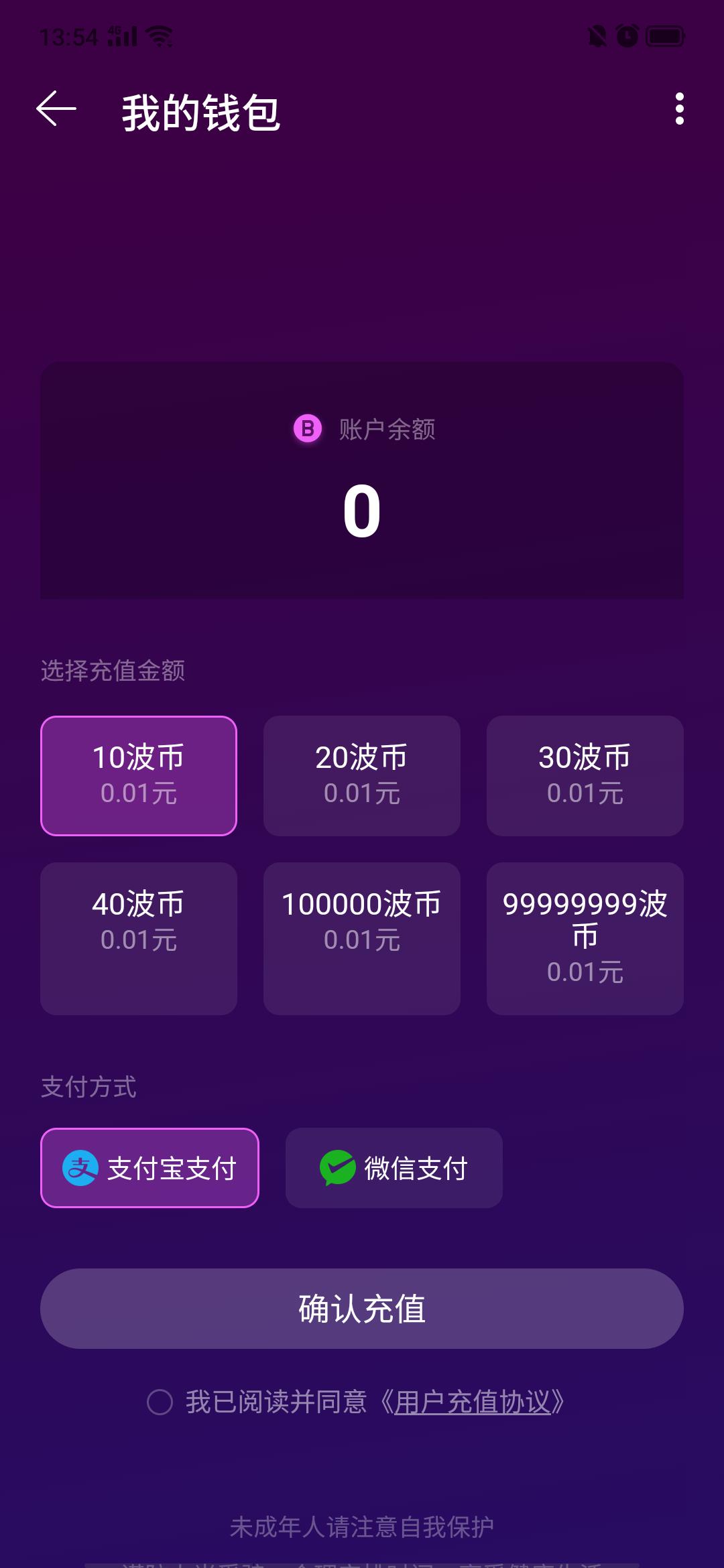The height and width of the screenshot is (1568, 724).
Task: Check the 我已阅读并同意 agreement circle
Action: (x=160, y=1402)
